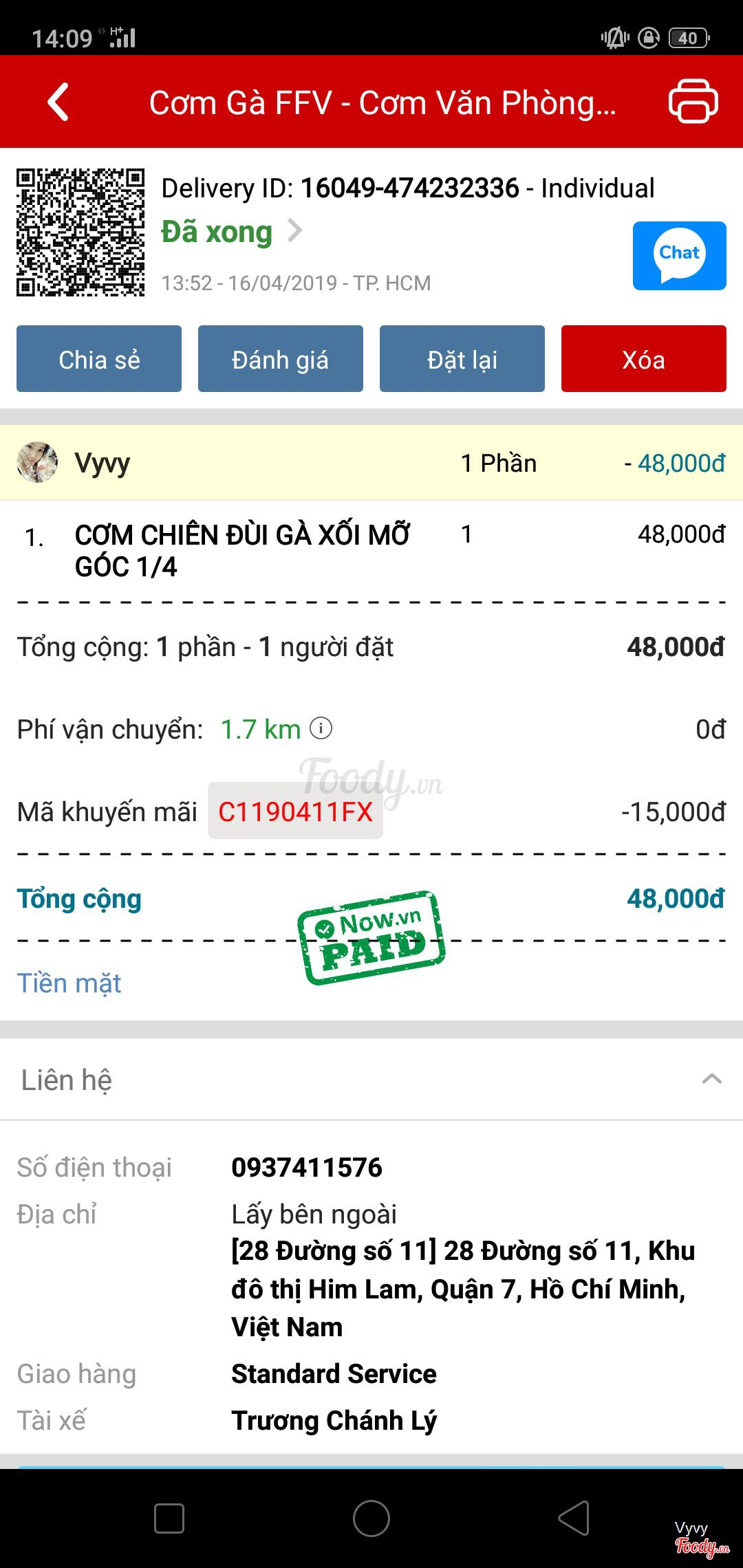This screenshot has height=1568, width=743.
Task: Print the order receipt
Action: tap(693, 101)
